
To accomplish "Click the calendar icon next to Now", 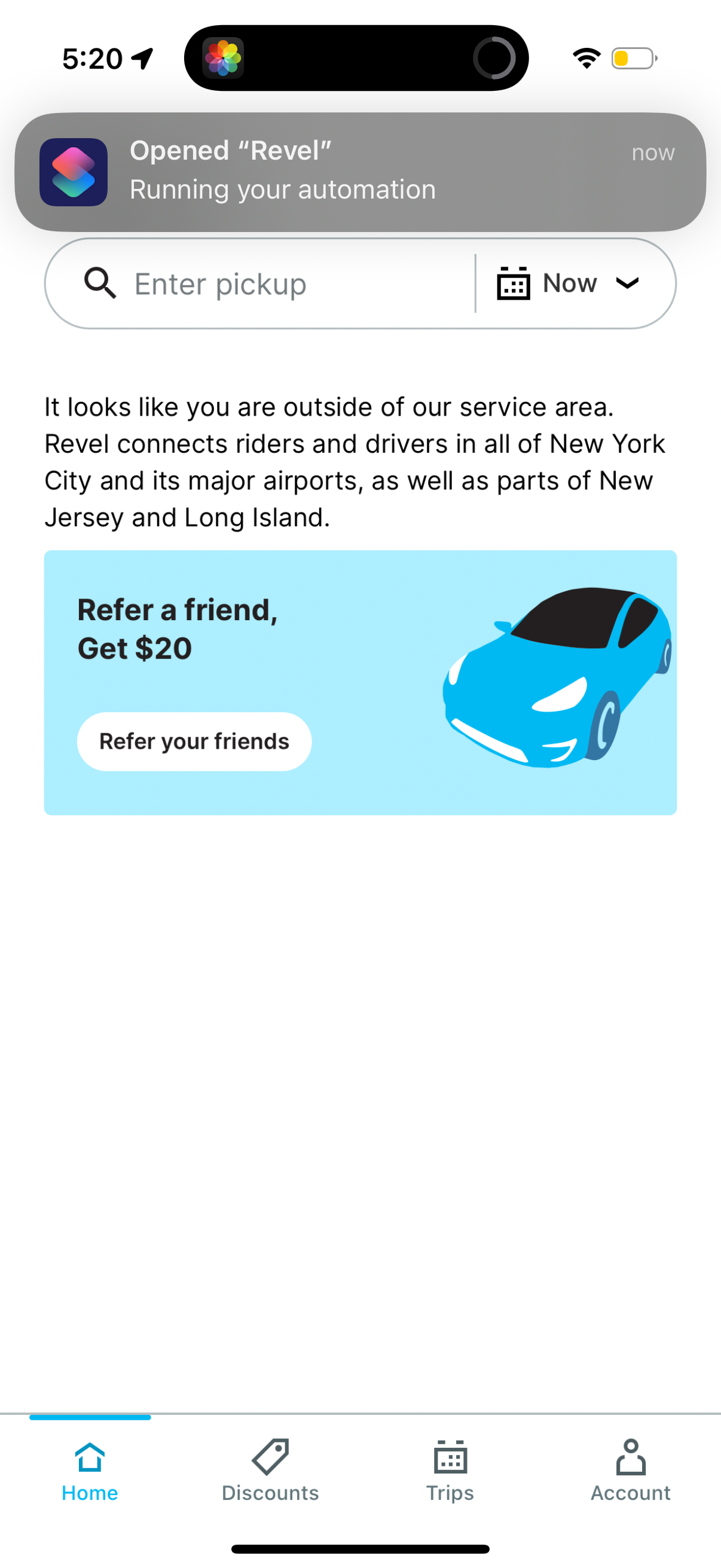I will (513, 283).
